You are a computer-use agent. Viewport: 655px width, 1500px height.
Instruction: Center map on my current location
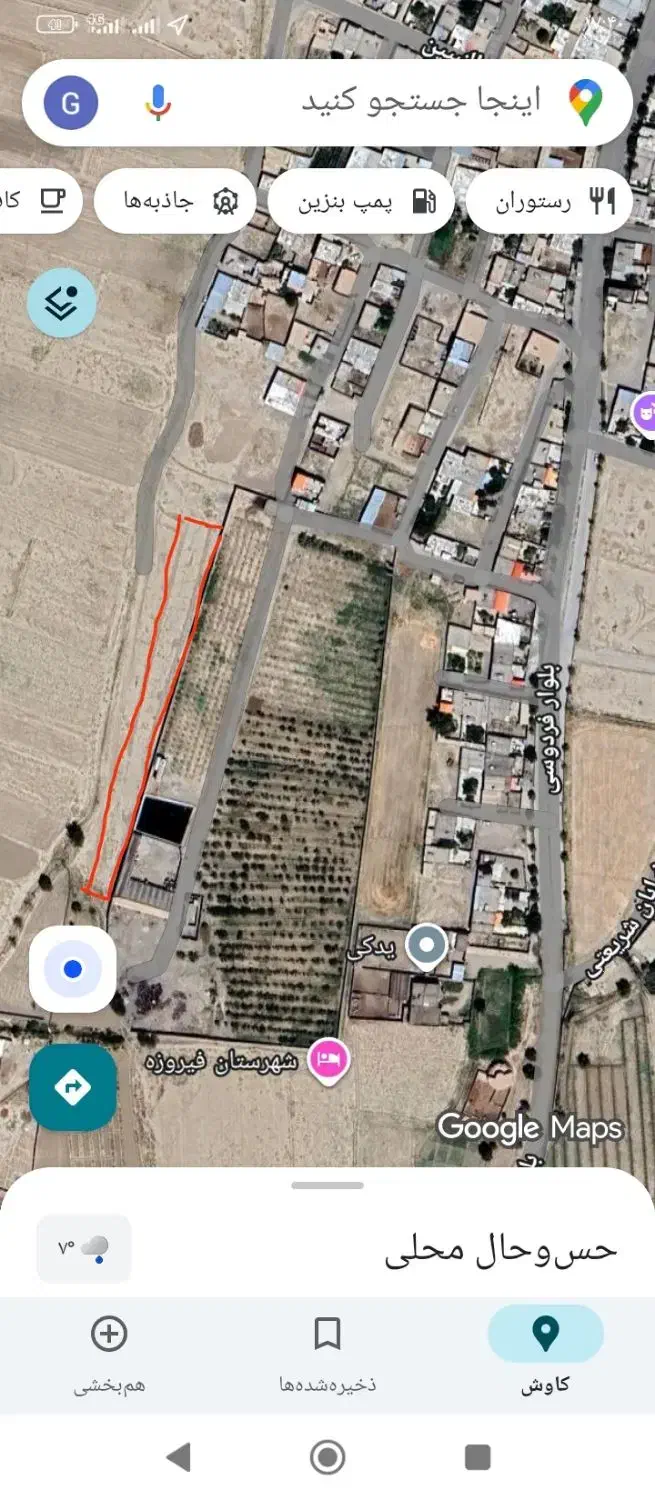[72, 969]
